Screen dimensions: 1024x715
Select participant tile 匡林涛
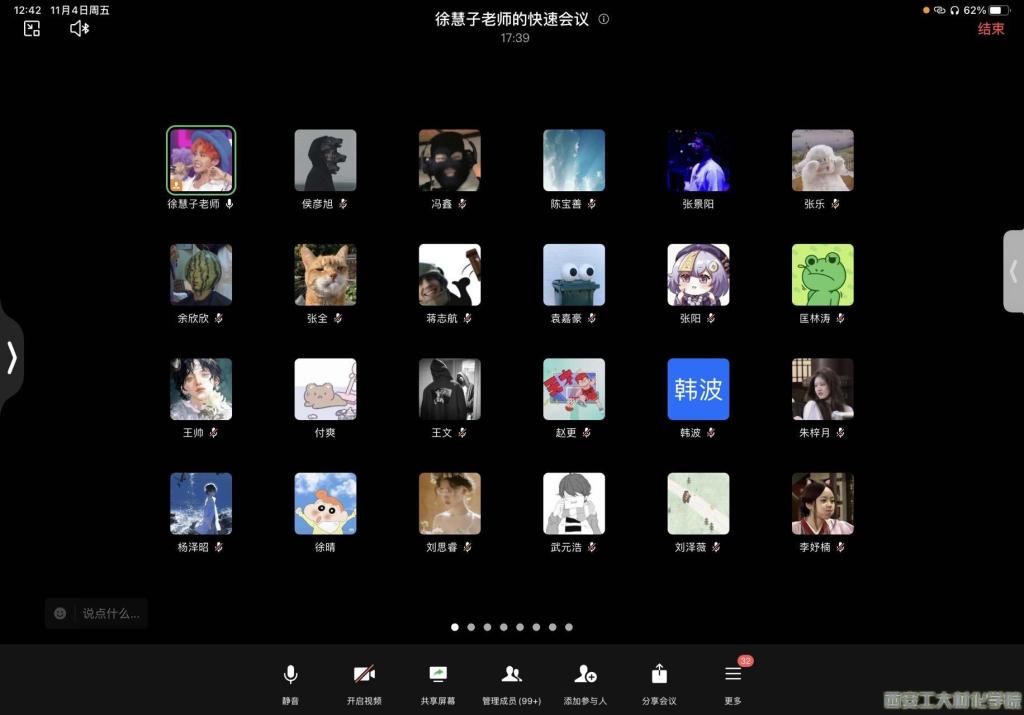coord(822,275)
